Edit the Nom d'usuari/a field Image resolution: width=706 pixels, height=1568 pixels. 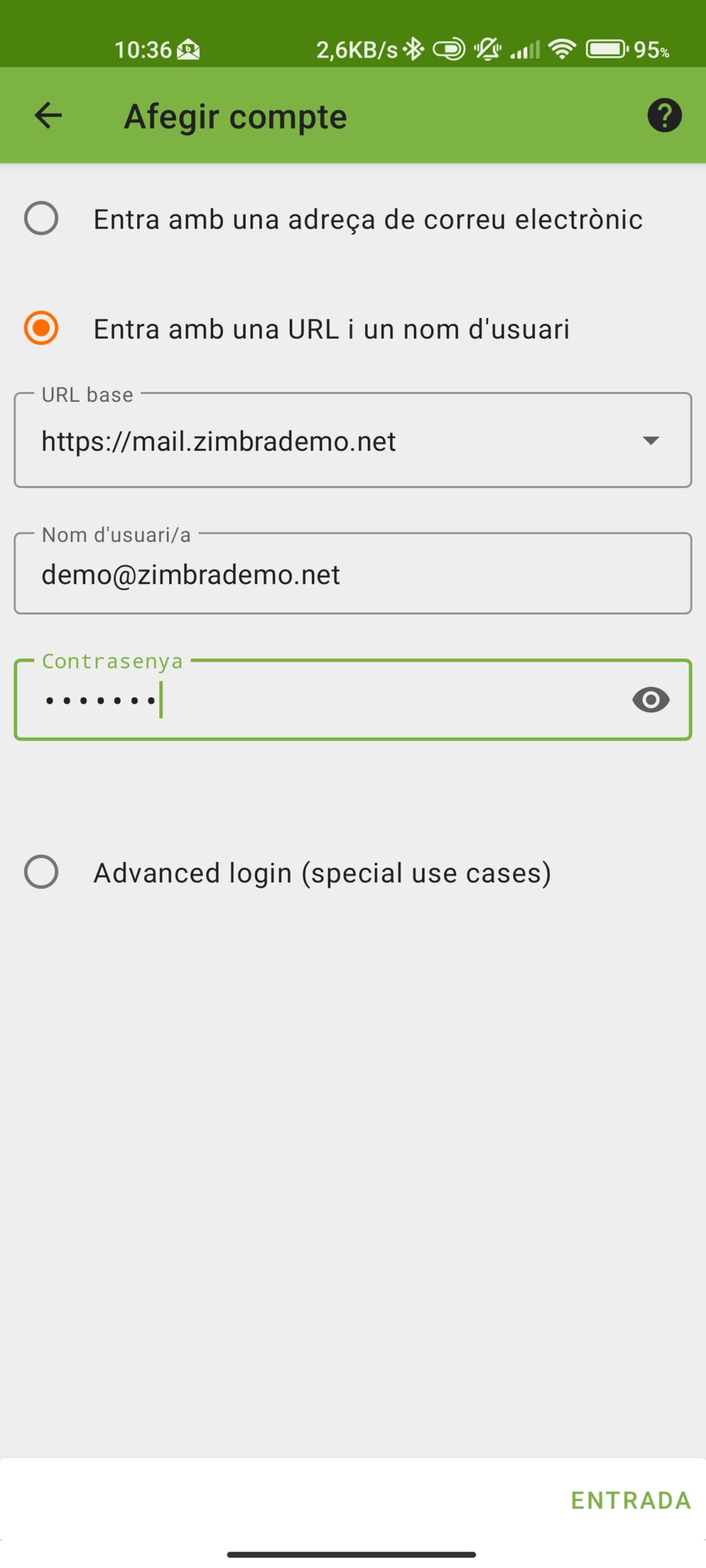point(353,573)
